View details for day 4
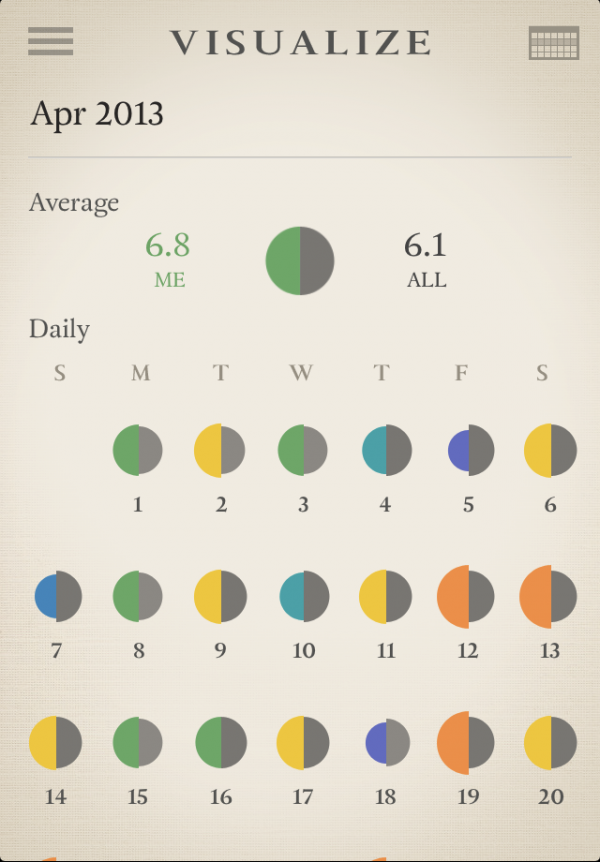Screen dimensions: 600x862 point(387,450)
